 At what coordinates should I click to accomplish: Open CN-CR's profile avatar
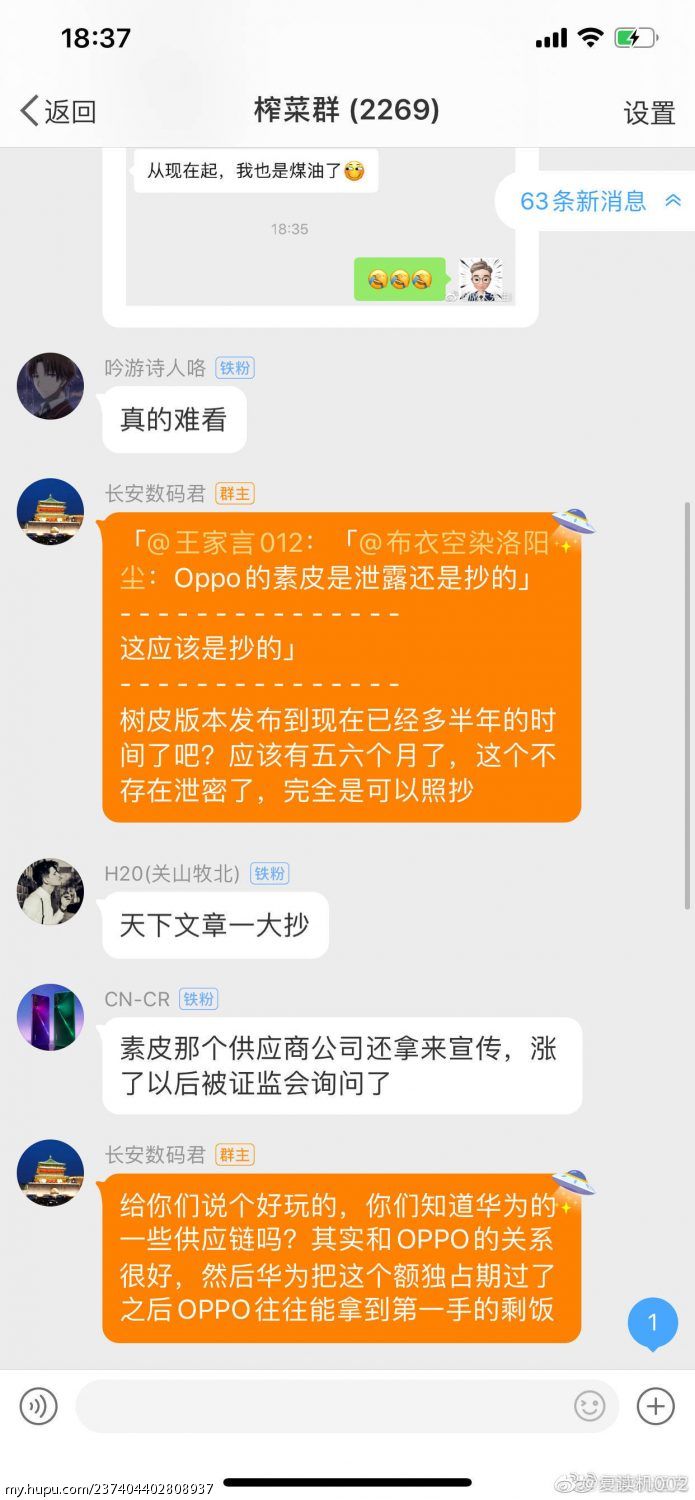point(50,1017)
